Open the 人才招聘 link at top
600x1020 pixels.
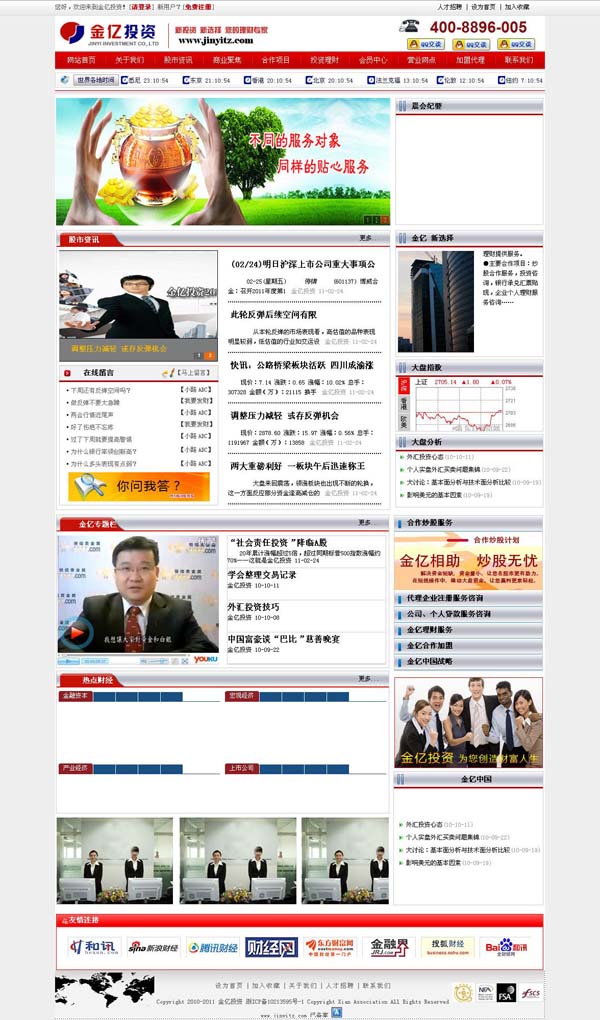[x=450, y=6]
